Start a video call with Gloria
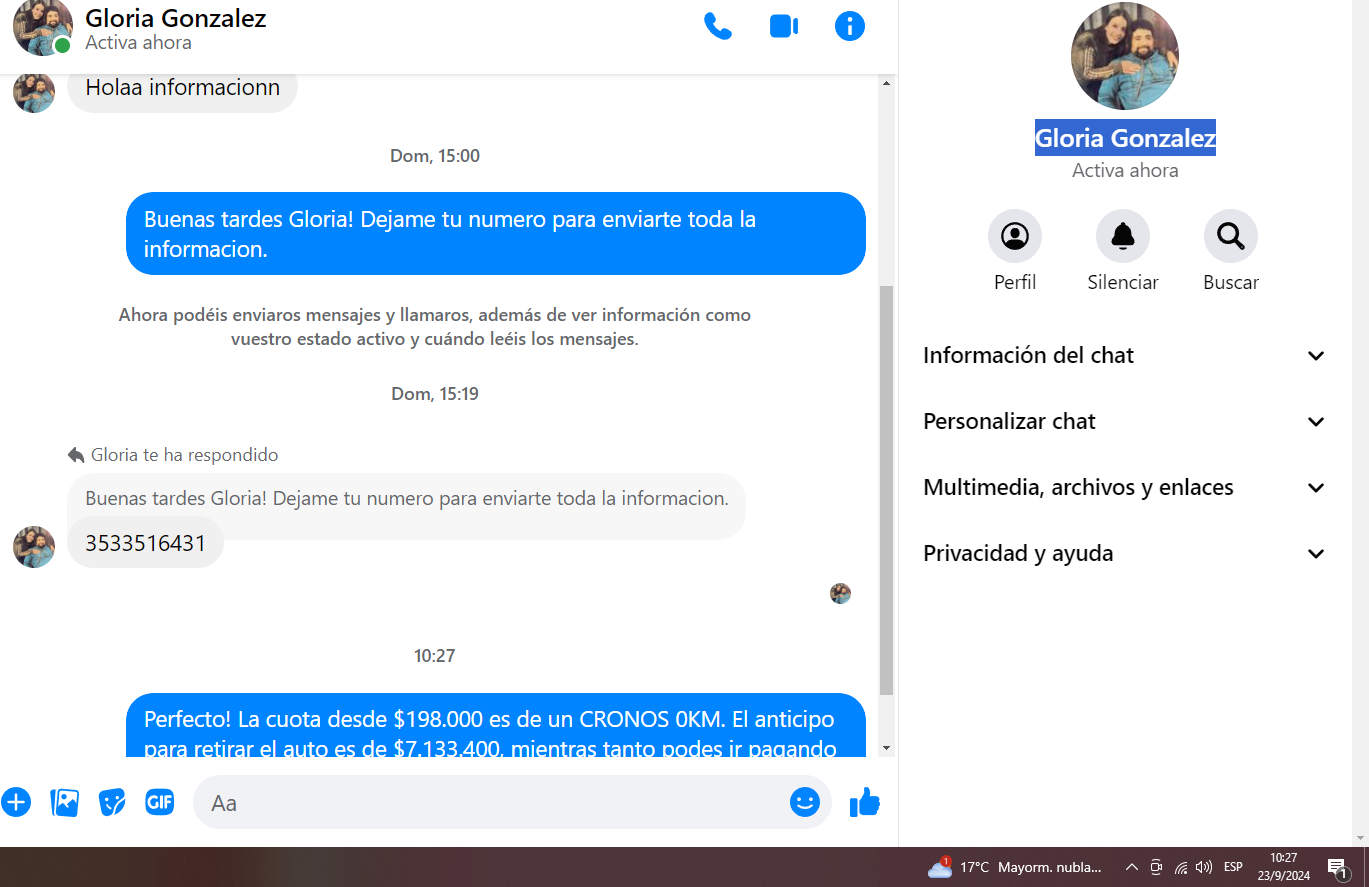The width and height of the screenshot is (1369, 887). [783, 26]
